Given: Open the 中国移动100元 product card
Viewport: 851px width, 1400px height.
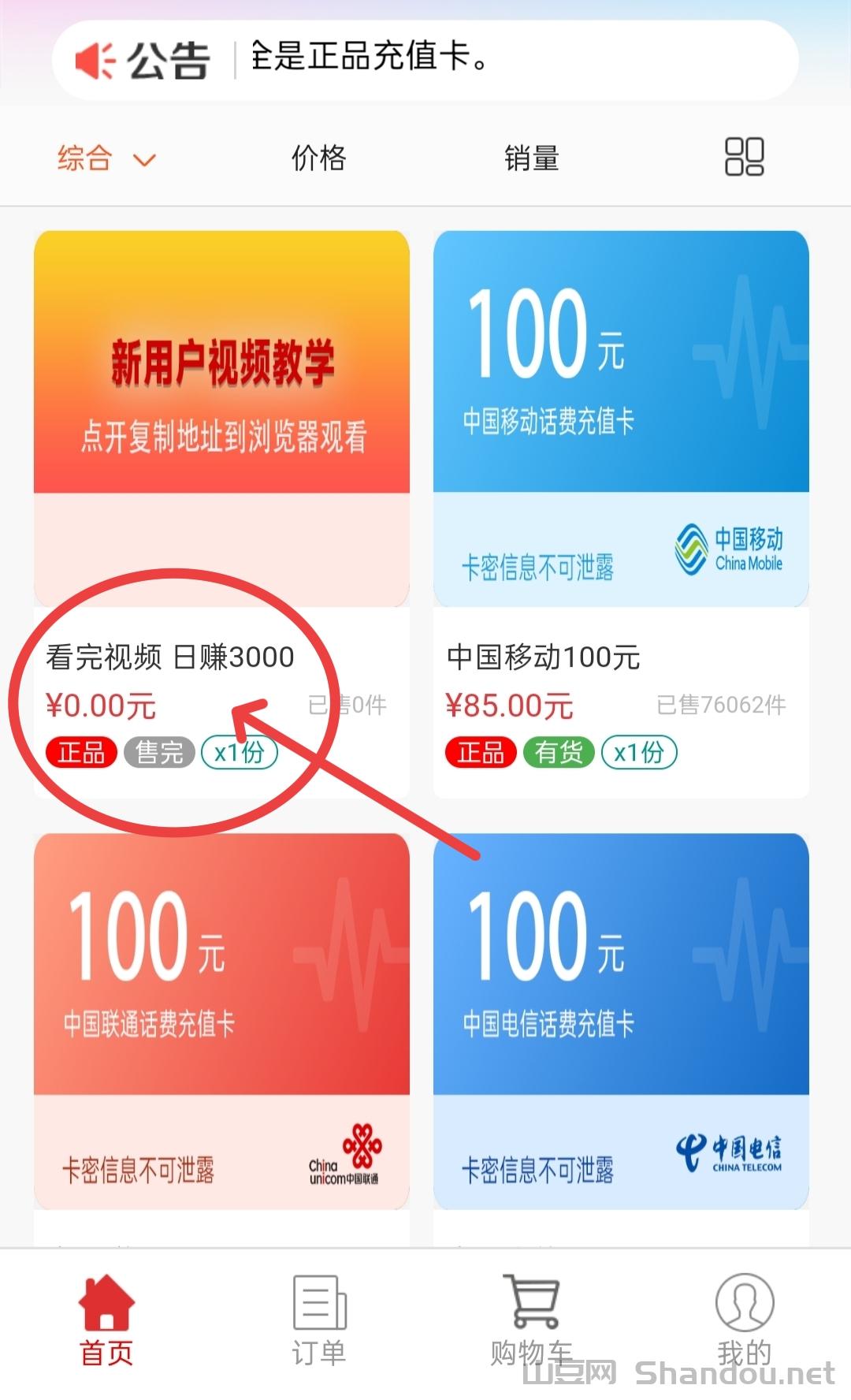Looking at the screenshot, I should click(621, 514).
